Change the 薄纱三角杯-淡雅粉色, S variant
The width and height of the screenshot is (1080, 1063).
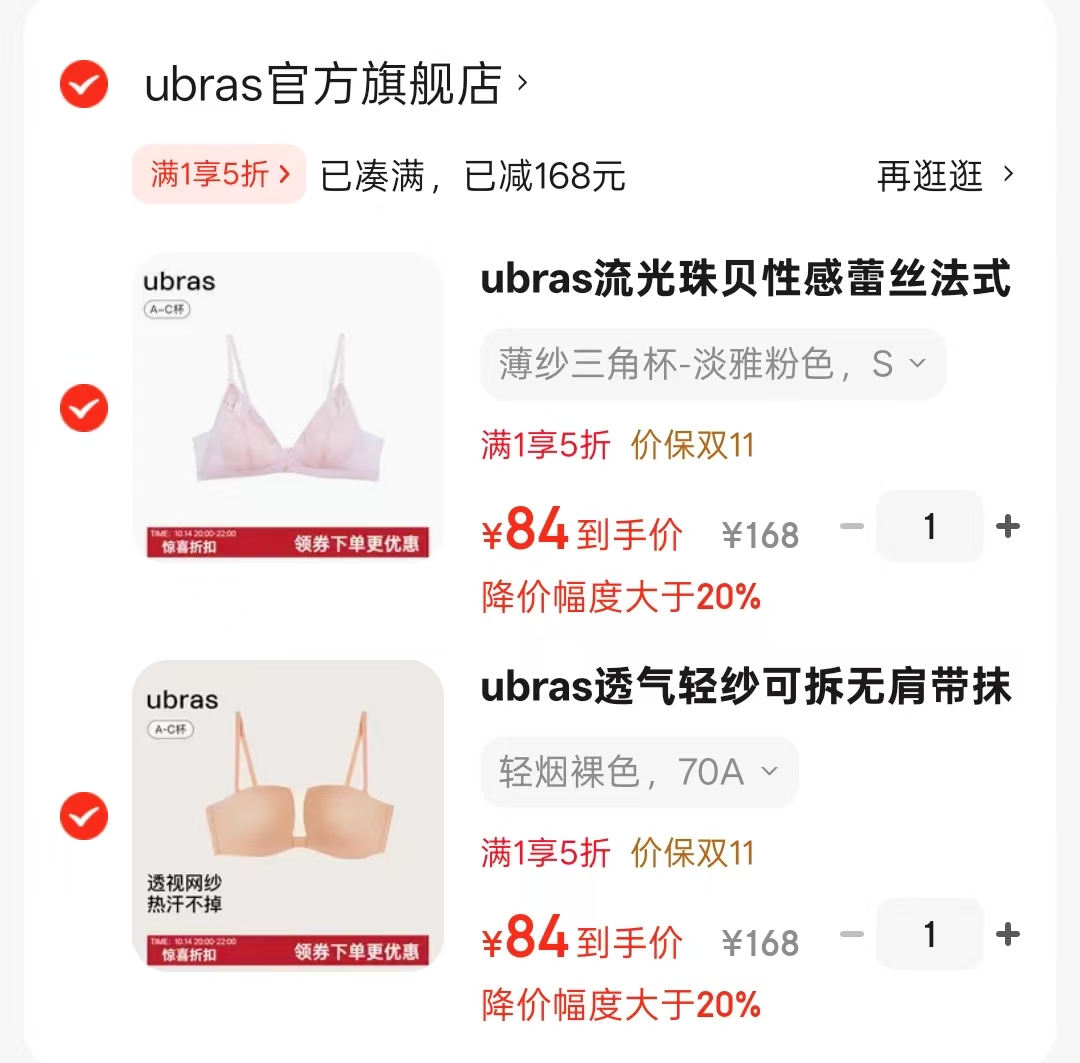click(713, 364)
